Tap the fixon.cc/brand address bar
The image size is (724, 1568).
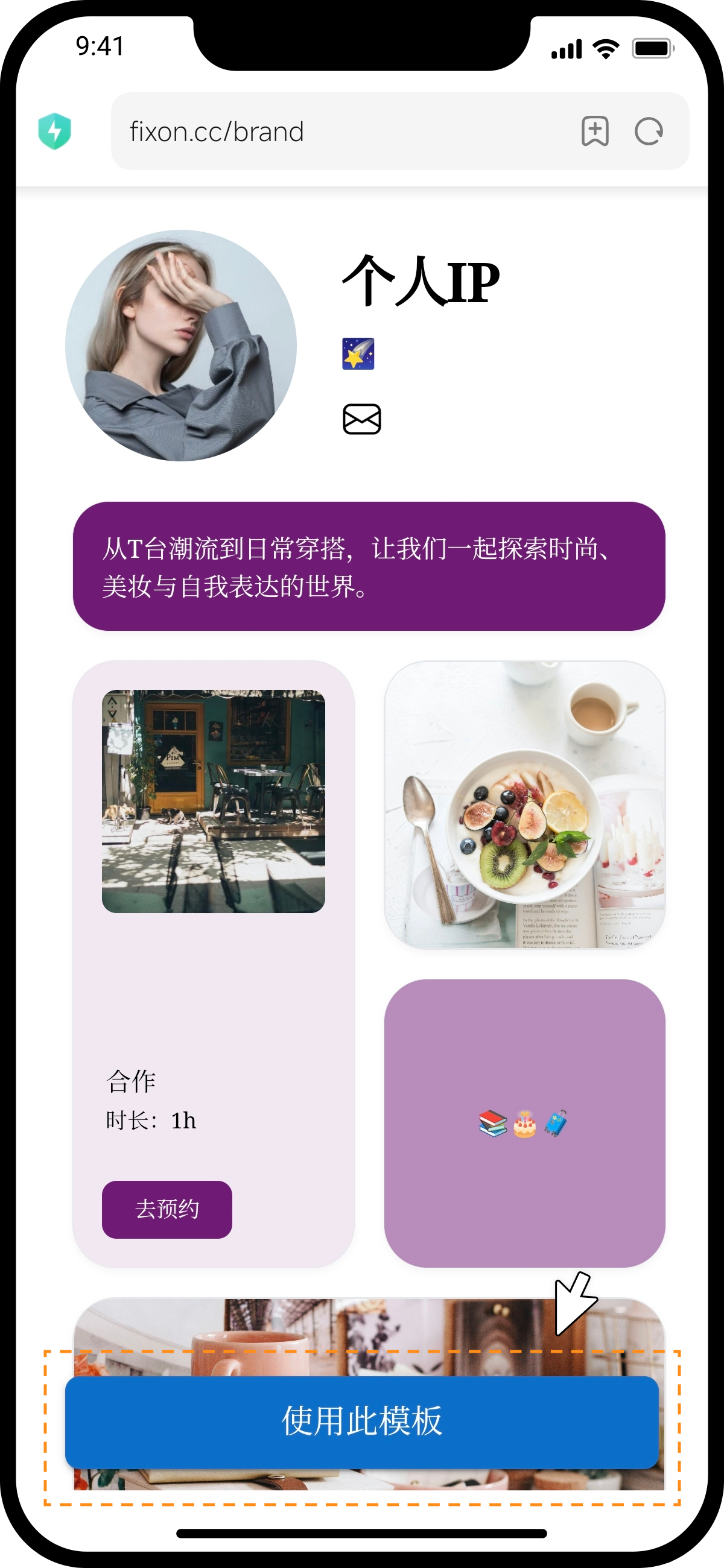click(x=341, y=131)
